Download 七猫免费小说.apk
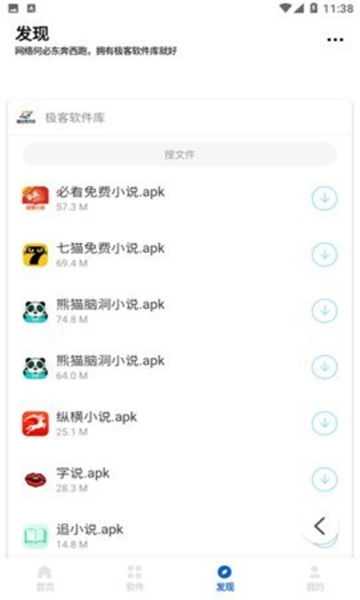Image resolution: width=360 pixels, height=600 pixels. pos(324,254)
